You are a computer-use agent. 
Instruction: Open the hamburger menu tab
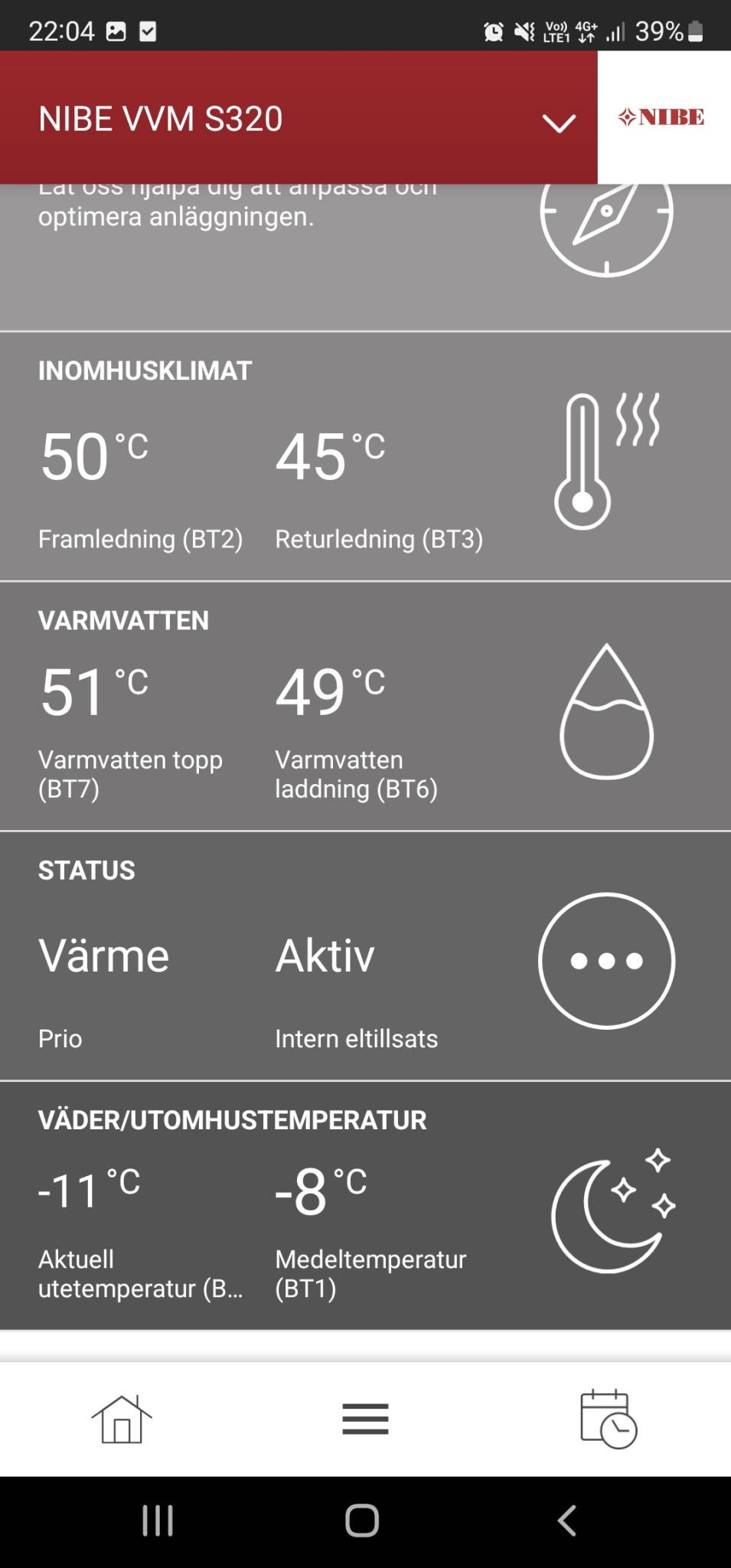365,1419
